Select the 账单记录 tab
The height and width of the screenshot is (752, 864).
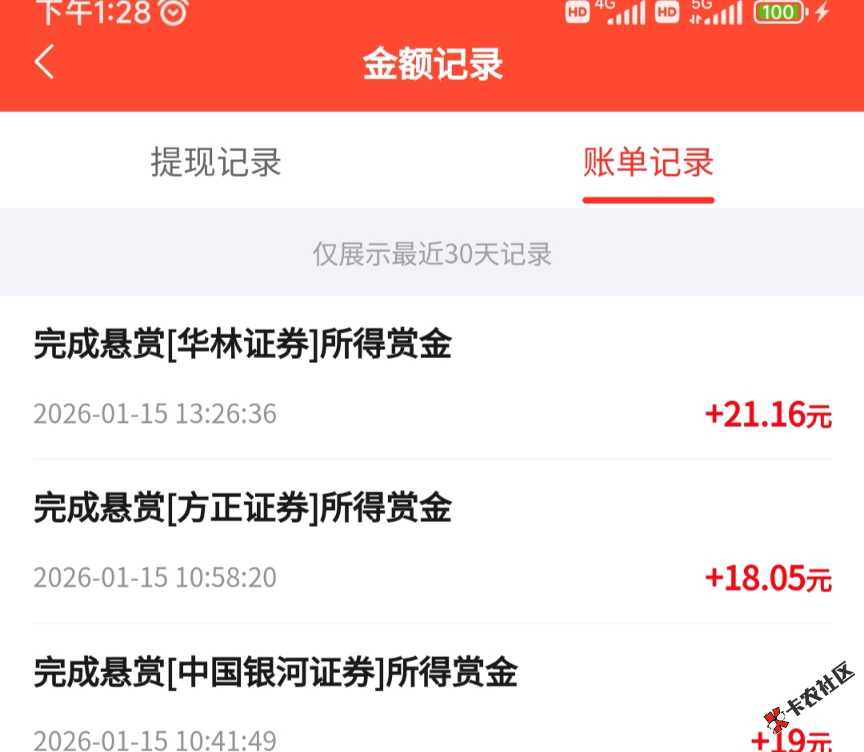[648, 162]
